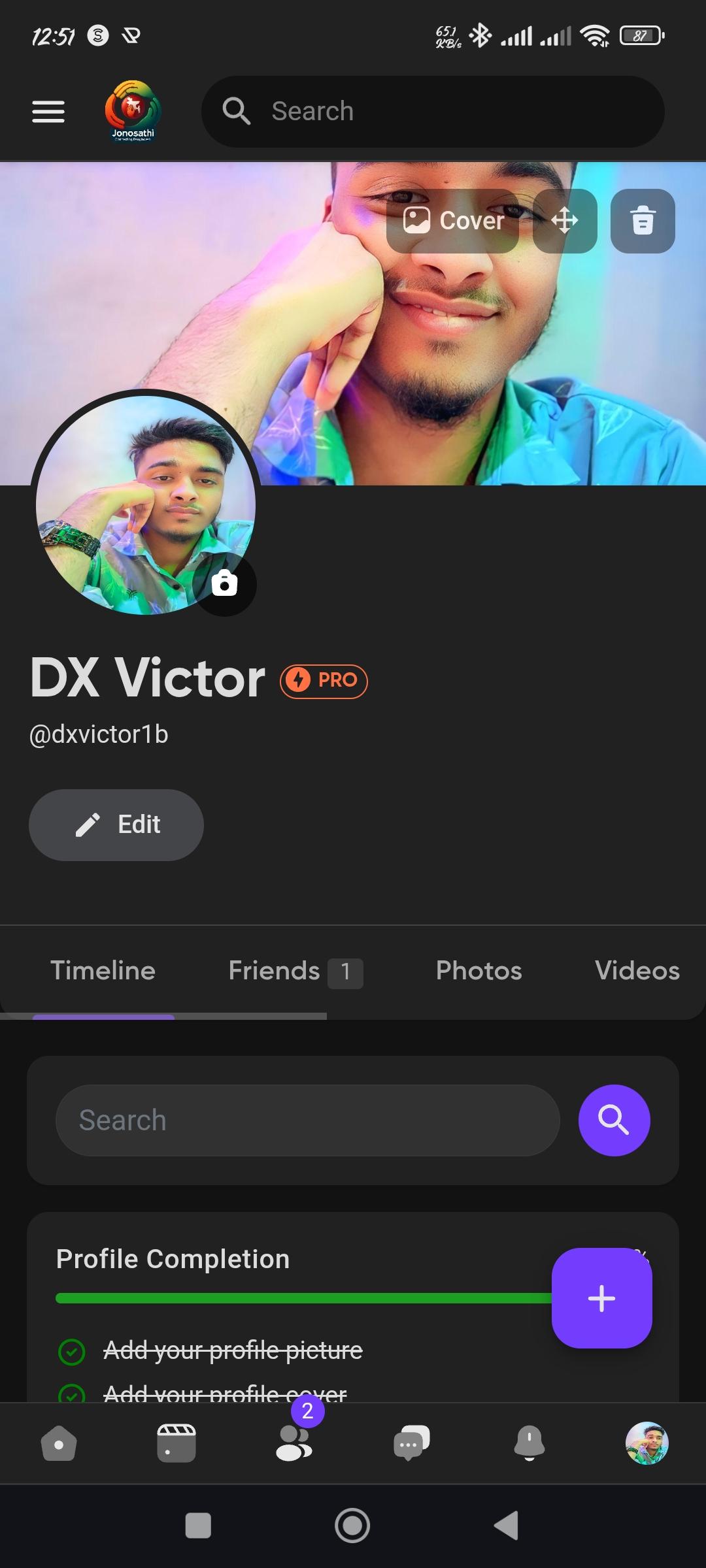Edit the profile
Screen dimensions: 706x1568
point(116,825)
